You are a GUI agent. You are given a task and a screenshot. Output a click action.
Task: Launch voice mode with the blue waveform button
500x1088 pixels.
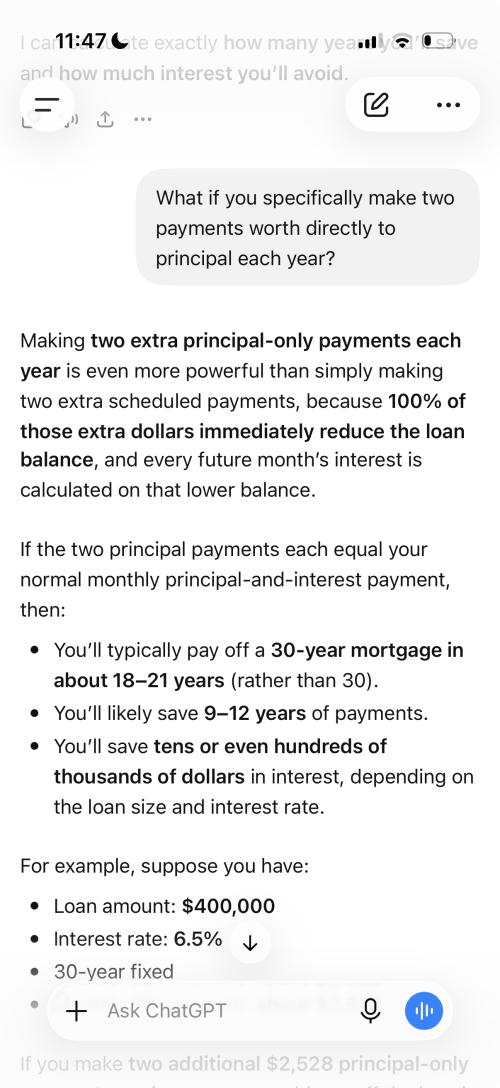point(424,1011)
